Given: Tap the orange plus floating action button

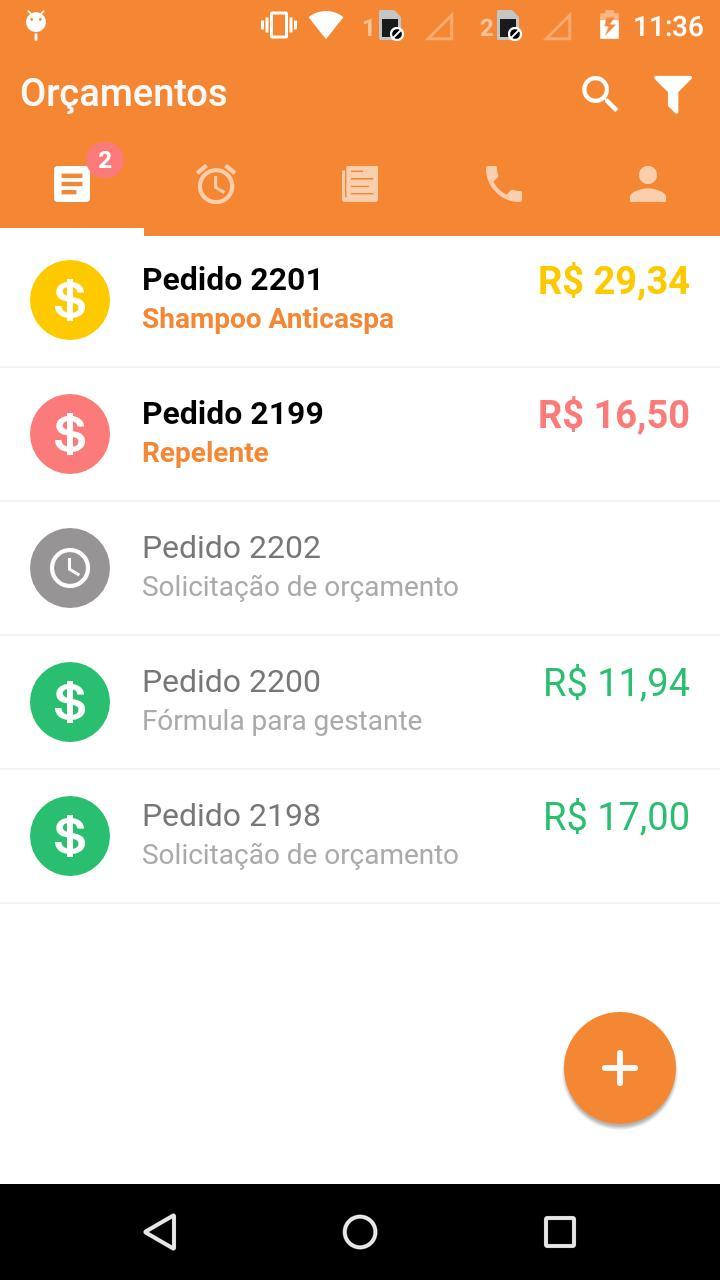Looking at the screenshot, I should pyautogui.click(x=619, y=1067).
